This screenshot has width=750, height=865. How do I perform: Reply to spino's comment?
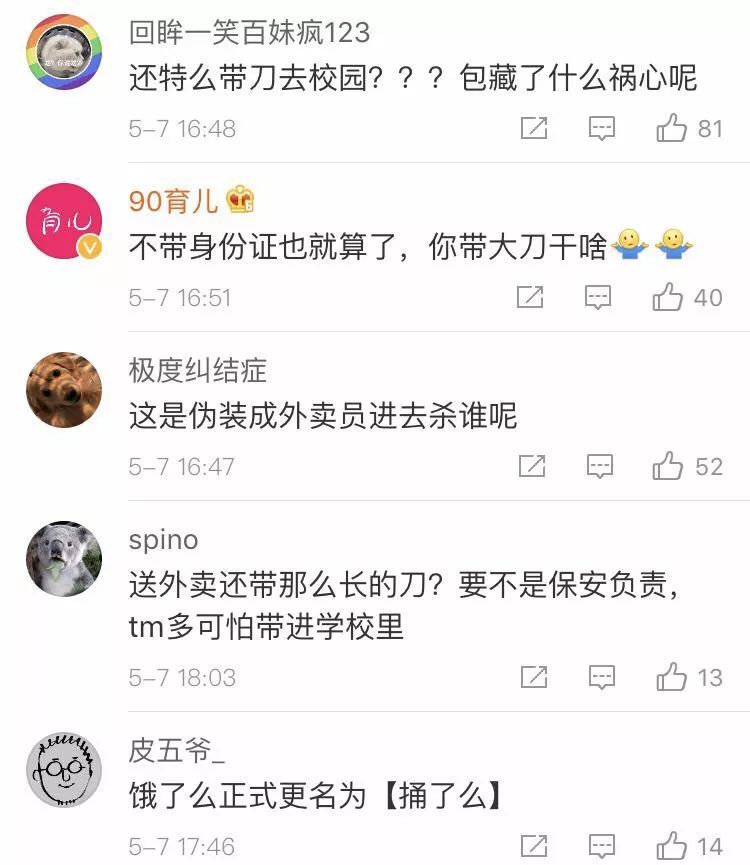click(602, 677)
